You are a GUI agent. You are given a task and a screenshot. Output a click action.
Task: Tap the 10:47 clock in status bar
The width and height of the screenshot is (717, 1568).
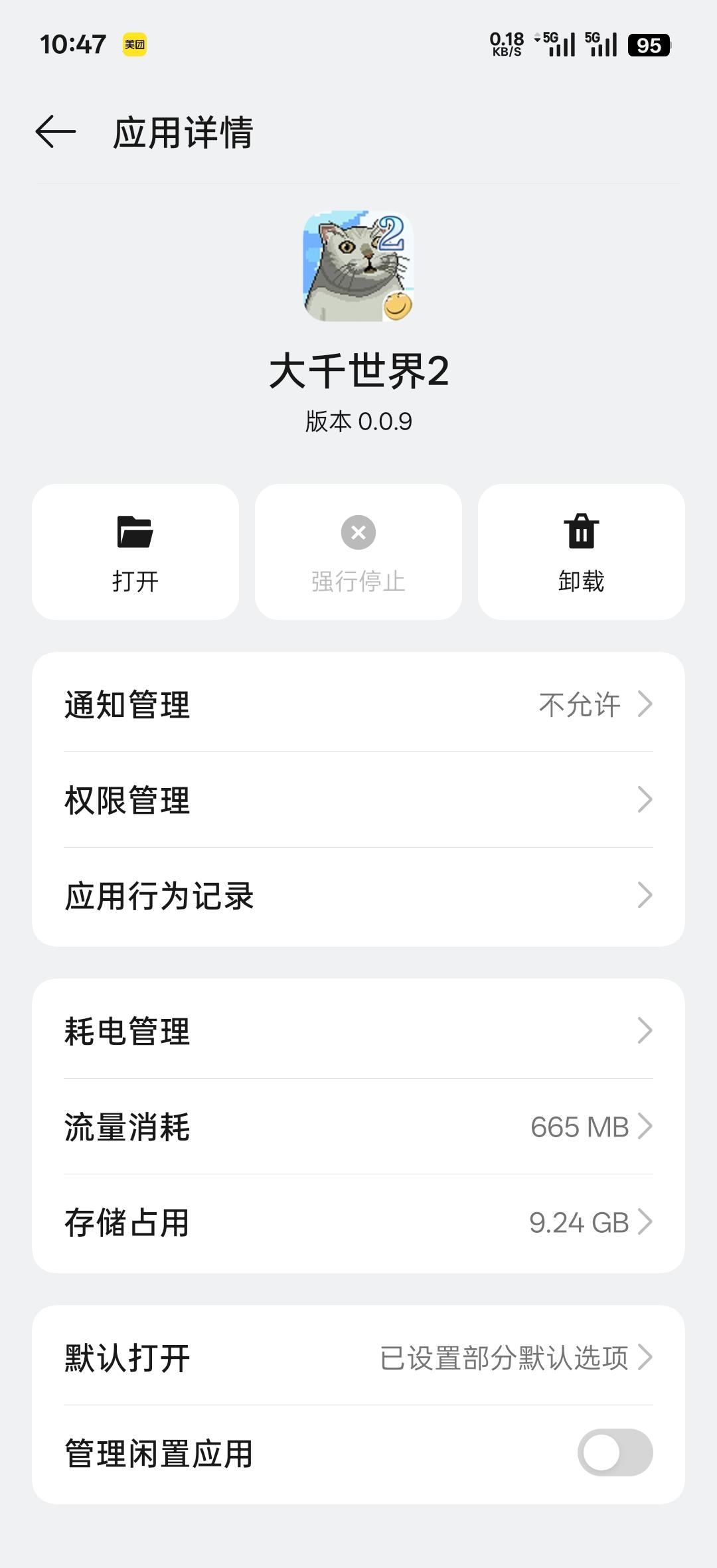[70, 44]
